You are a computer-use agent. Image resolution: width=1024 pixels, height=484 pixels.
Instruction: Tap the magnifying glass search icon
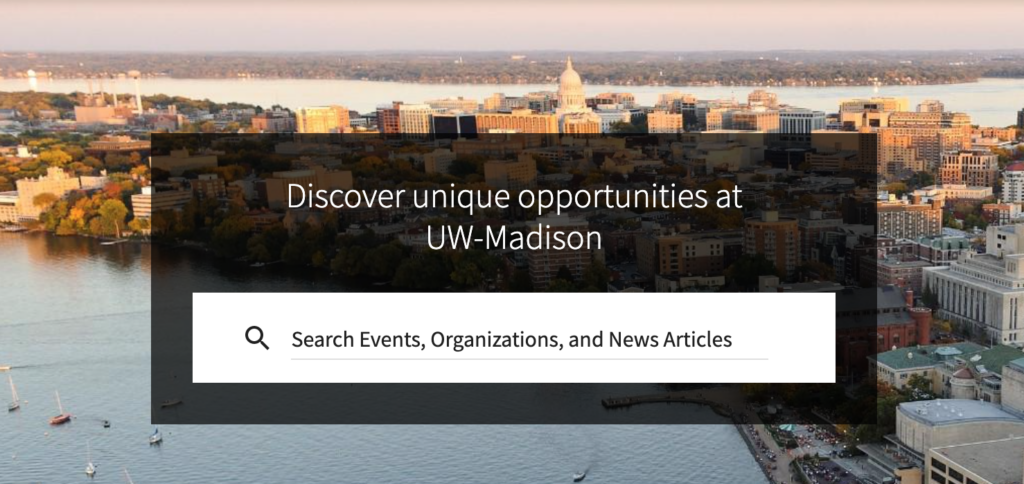click(257, 338)
